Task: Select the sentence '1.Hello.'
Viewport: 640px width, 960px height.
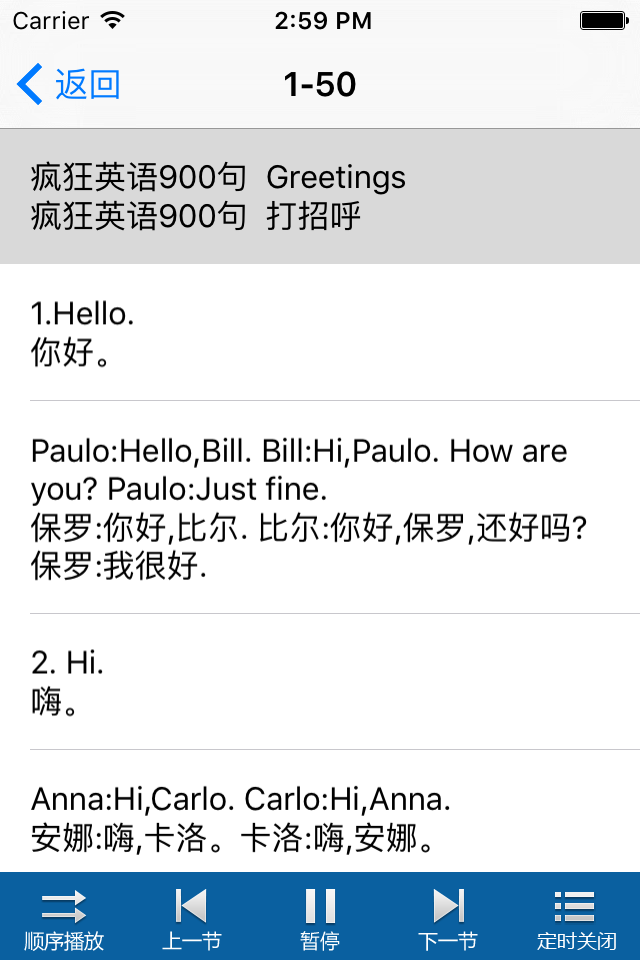Action: (x=320, y=332)
